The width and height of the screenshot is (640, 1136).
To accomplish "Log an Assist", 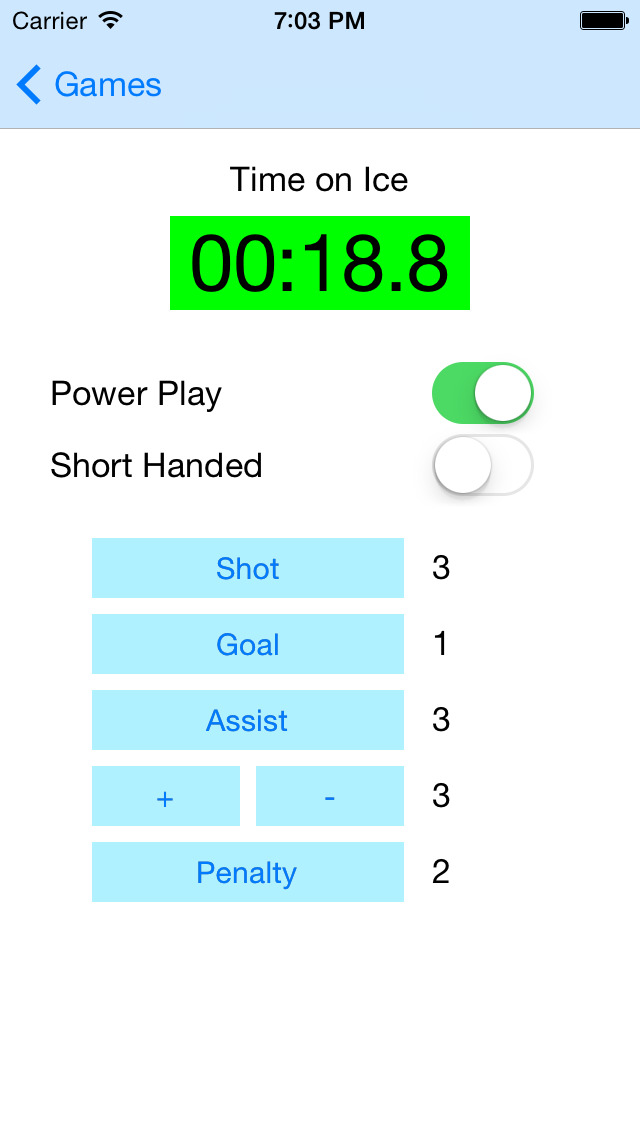I will [248, 720].
